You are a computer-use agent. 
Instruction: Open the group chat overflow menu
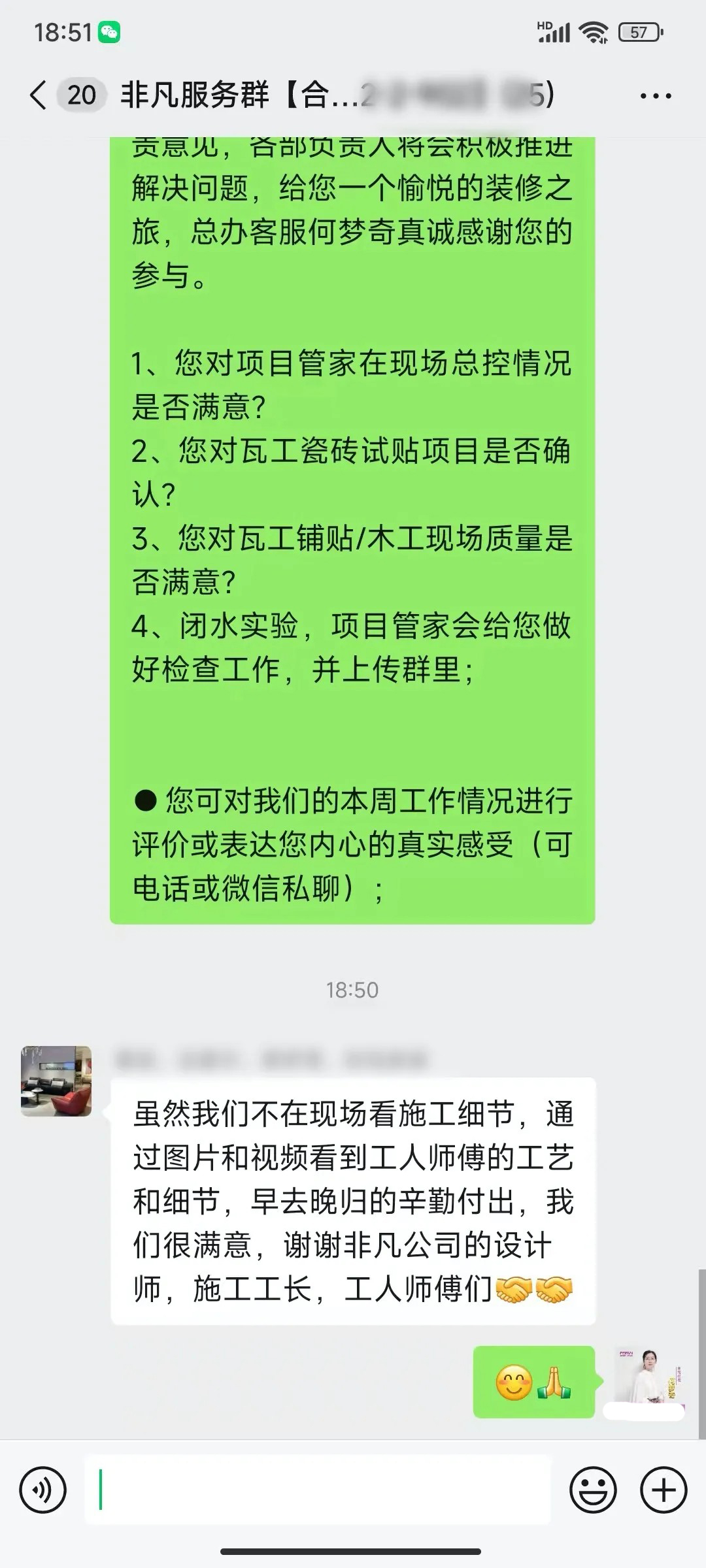click(x=655, y=96)
